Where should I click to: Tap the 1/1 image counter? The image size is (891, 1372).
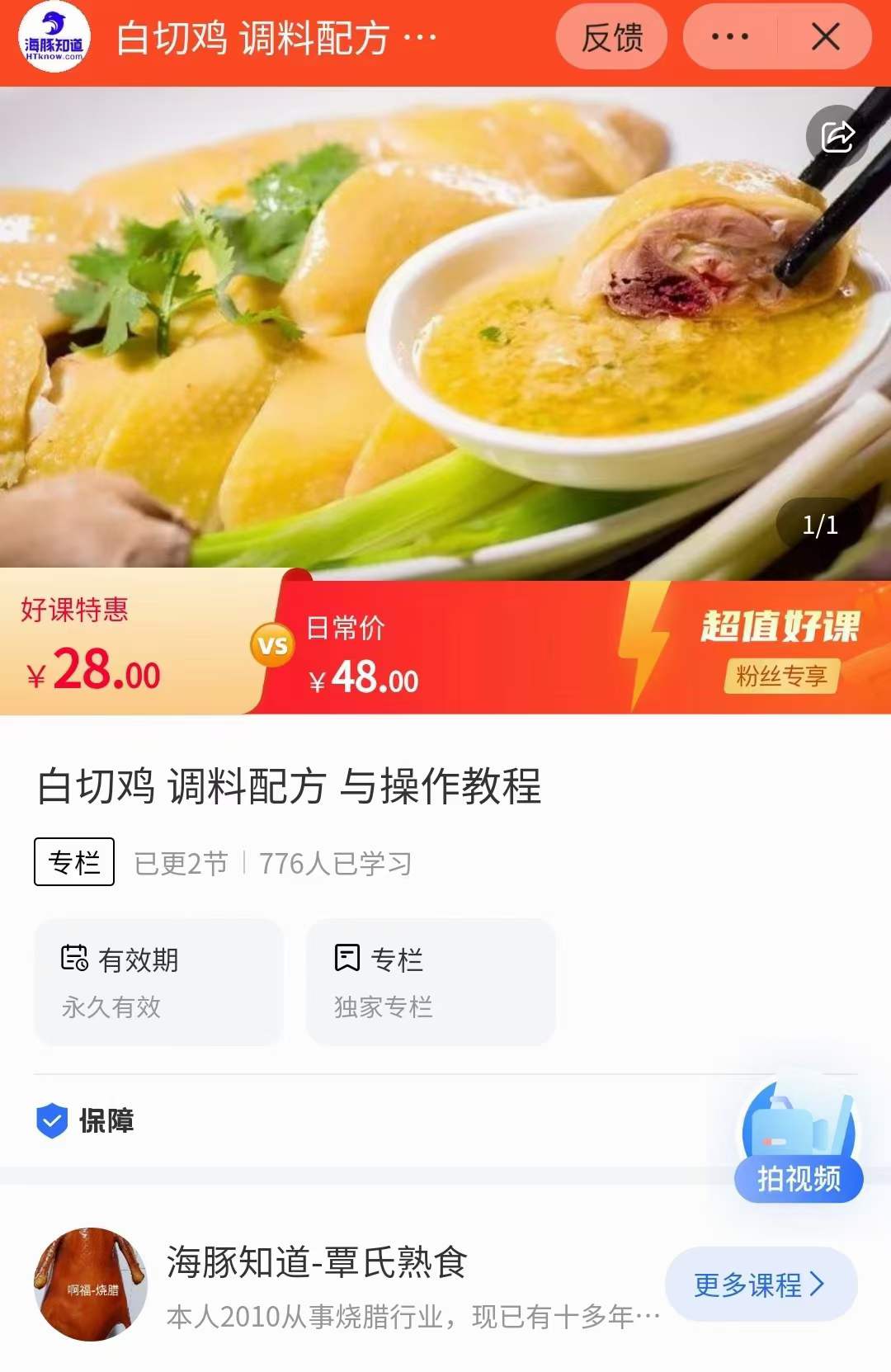tap(818, 525)
